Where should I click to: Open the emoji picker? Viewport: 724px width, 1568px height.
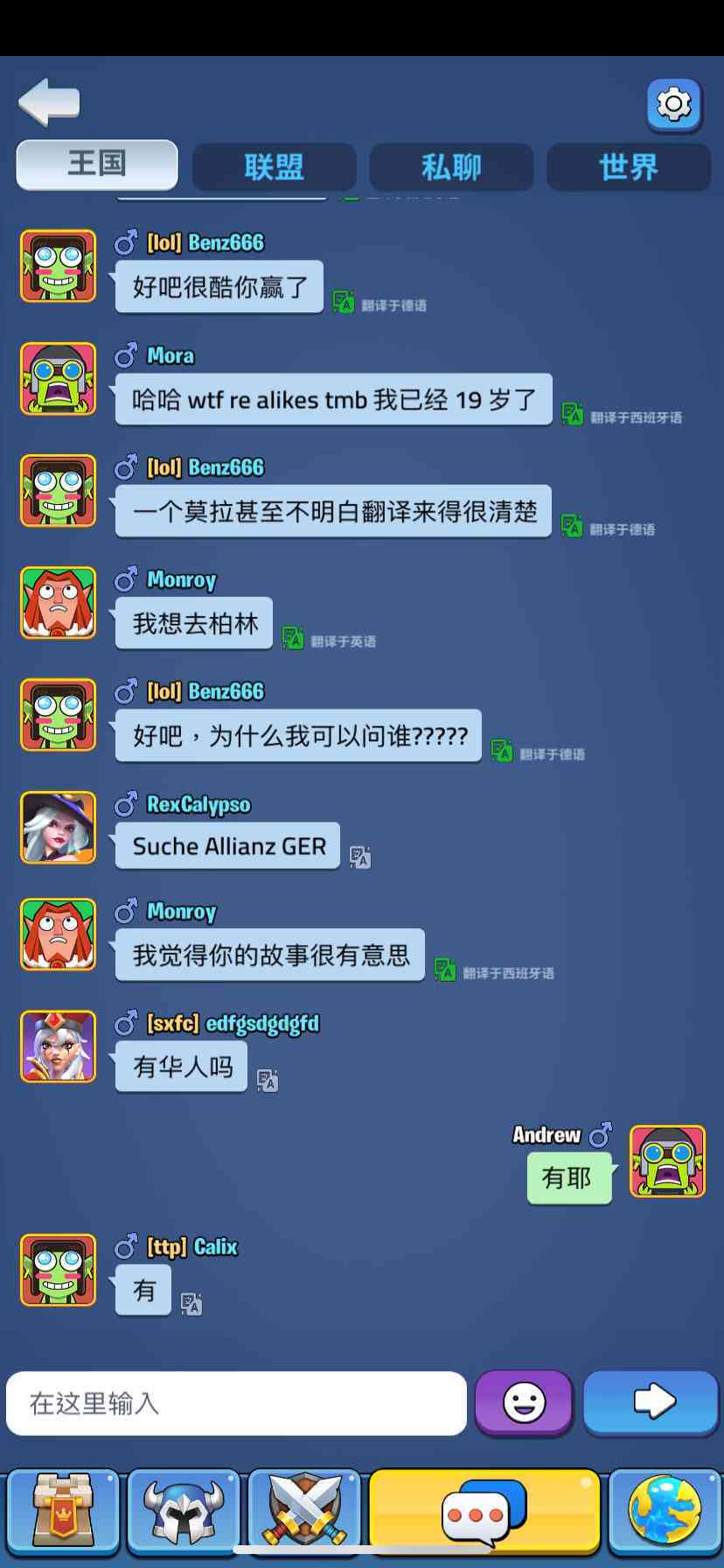tap(524, 1403)
